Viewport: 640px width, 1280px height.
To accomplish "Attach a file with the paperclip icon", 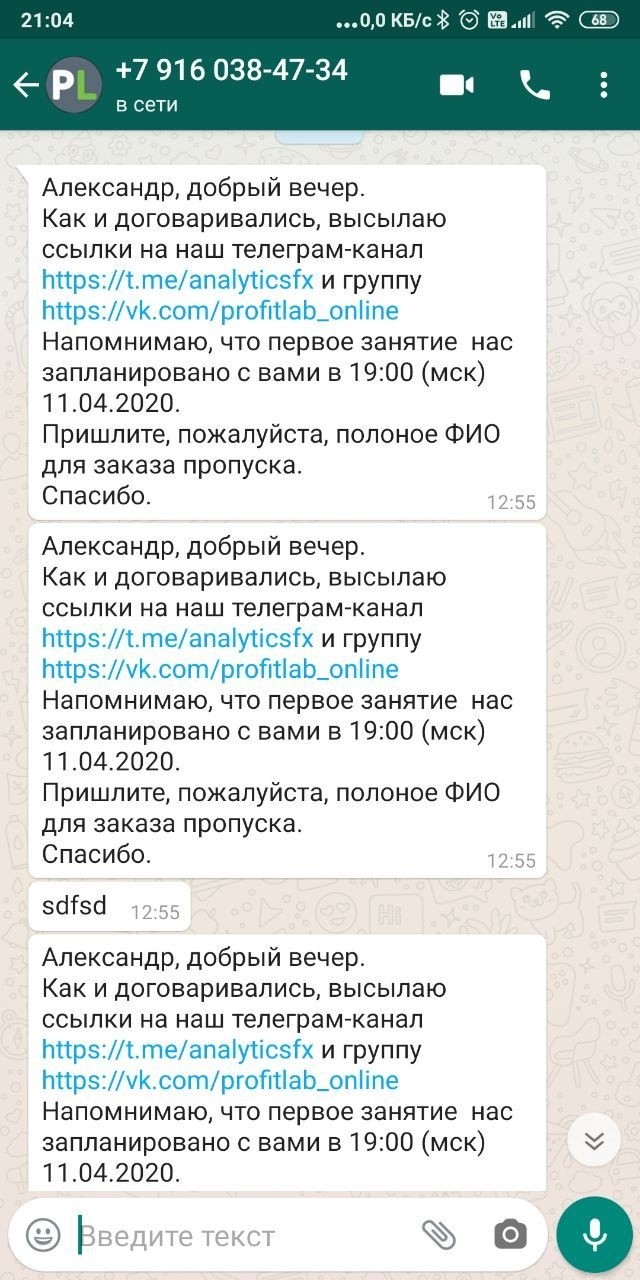I will click(x=438, y=1236).
